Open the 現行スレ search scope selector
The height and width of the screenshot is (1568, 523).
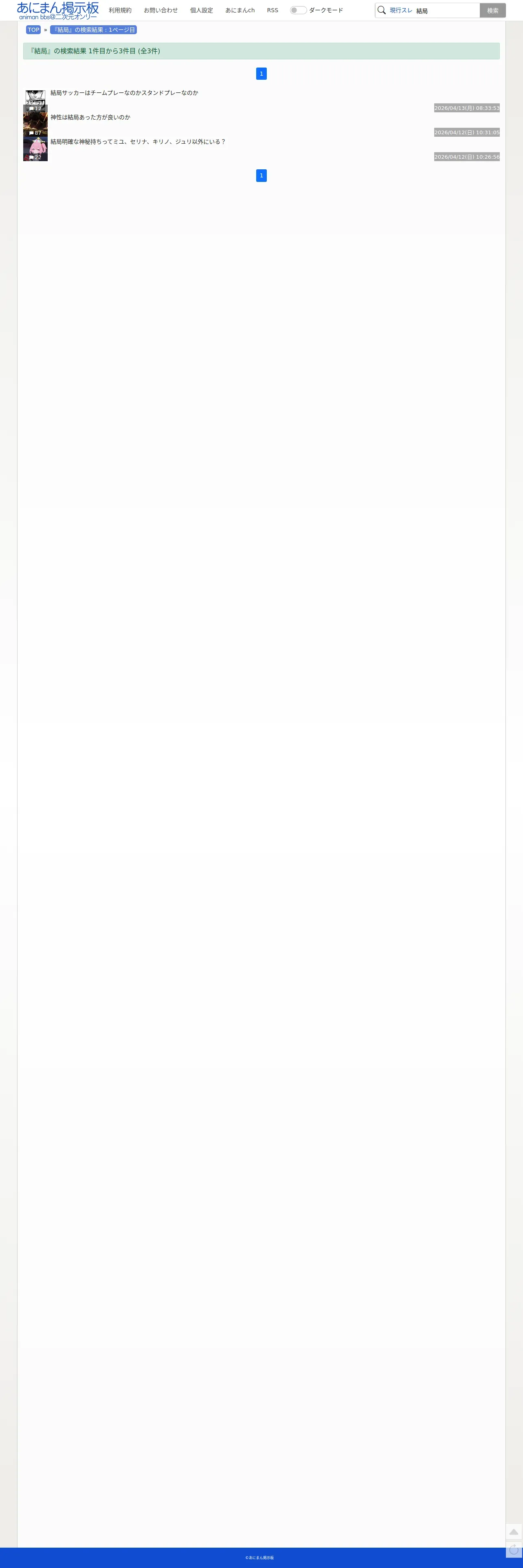[x=401, y=10]
